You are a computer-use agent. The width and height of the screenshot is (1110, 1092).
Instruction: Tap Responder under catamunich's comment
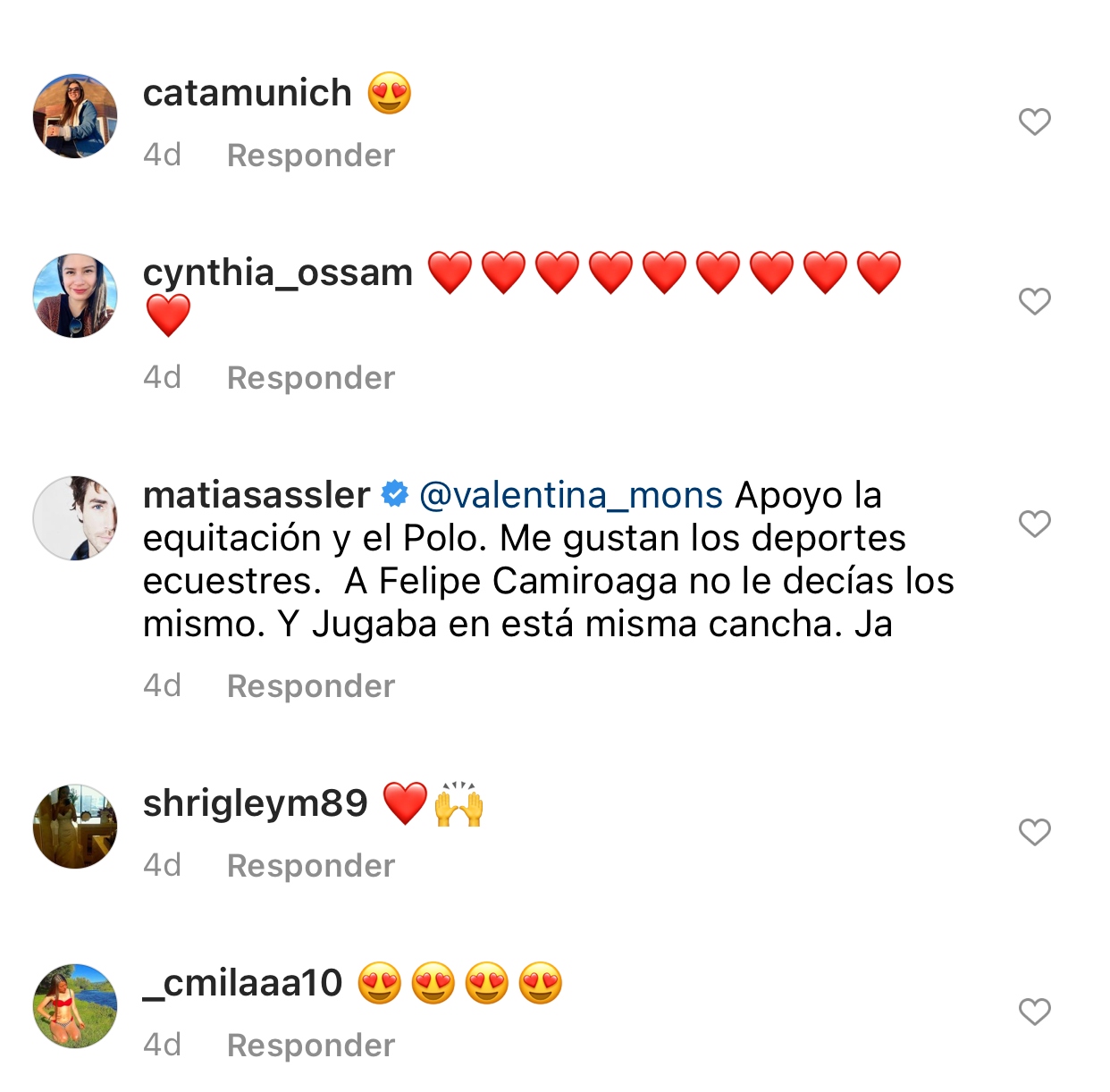[310, 155]
